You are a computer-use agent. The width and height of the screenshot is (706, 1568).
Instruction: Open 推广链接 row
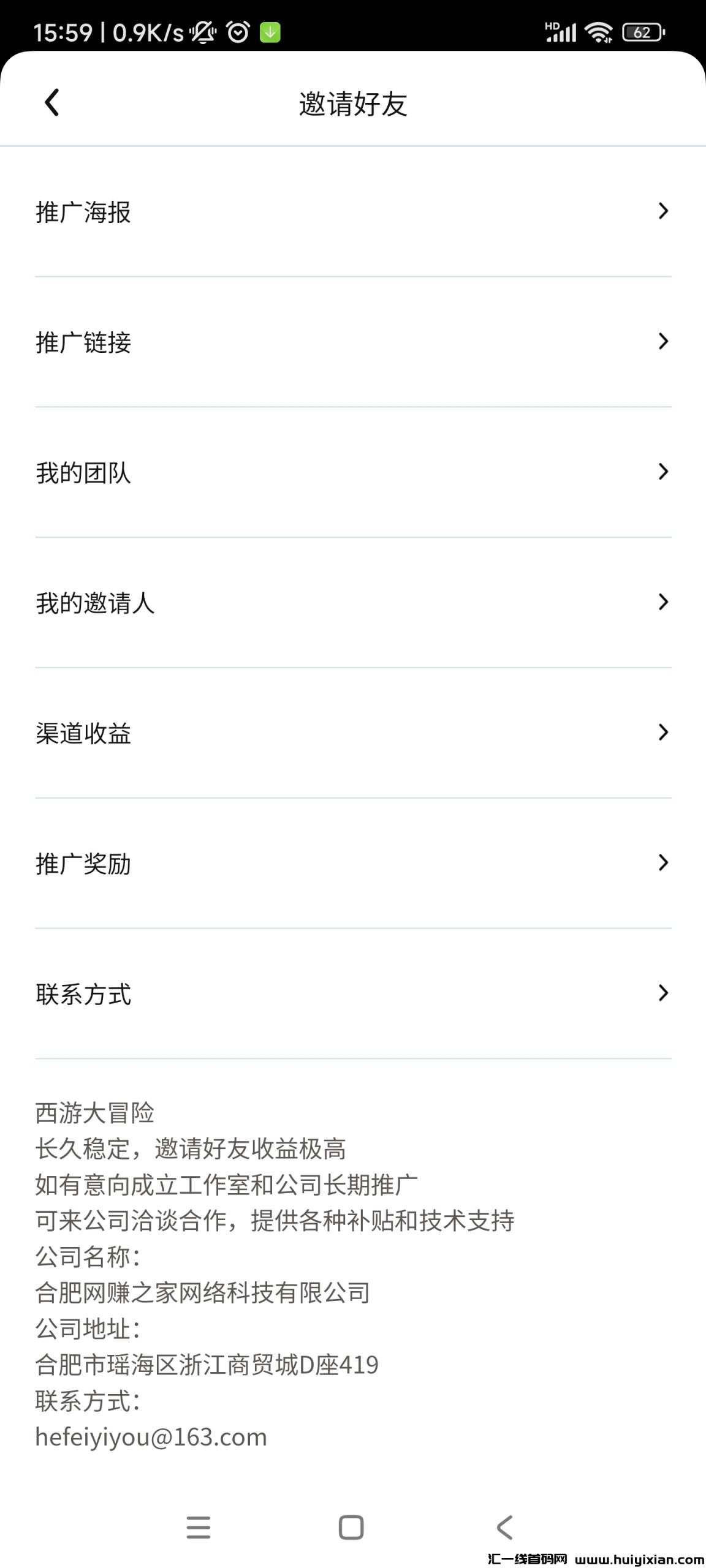(353, 342)
